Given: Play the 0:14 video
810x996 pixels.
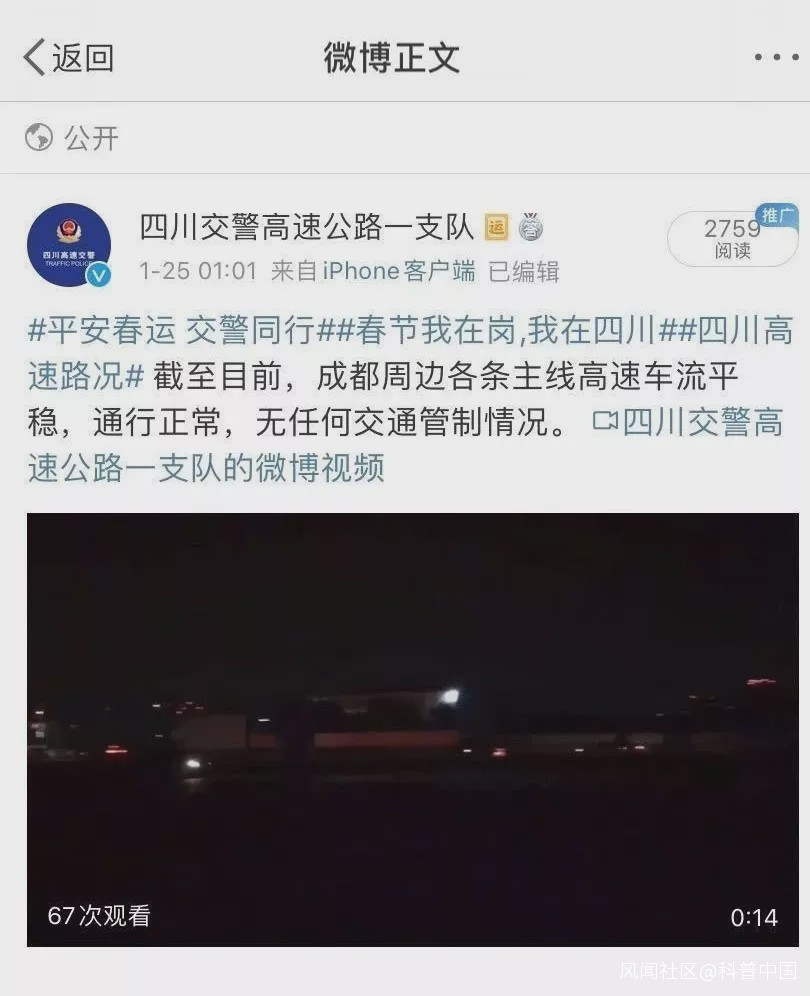Looking at the screenshot, I should point(412,729).
